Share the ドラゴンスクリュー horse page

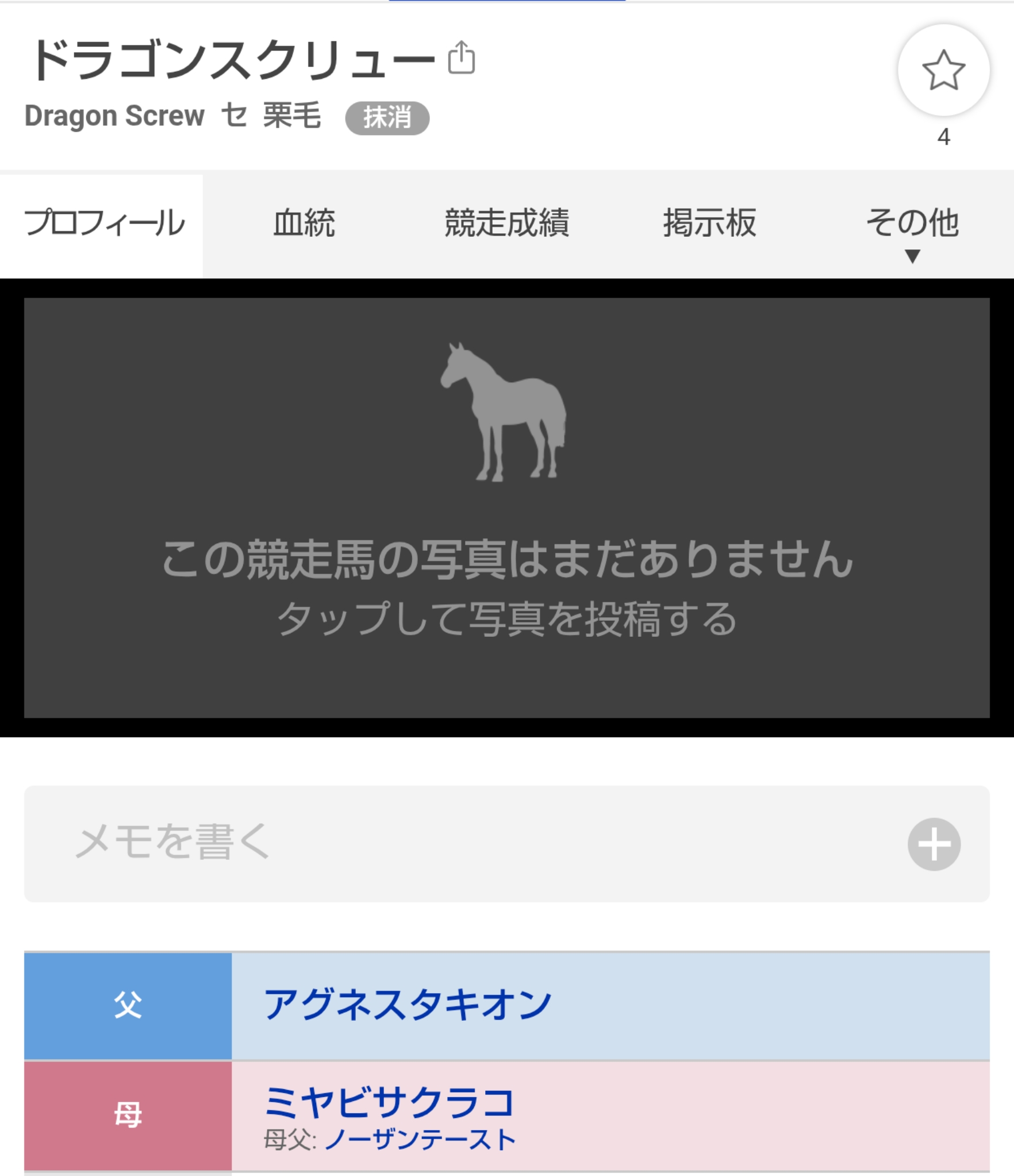[x=461, y=57]
